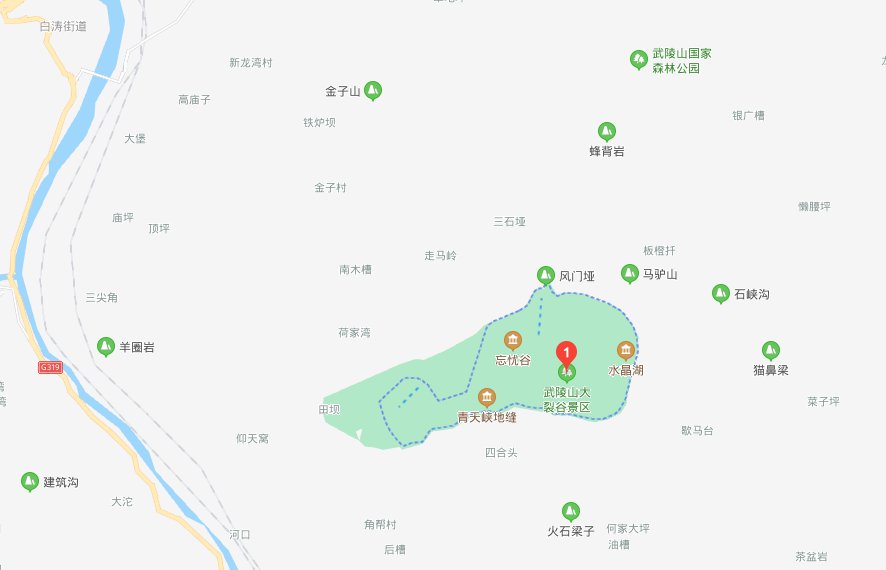Open the 武陵山国家森林公园 marker
This screenshot has height=570, width=886.
click(x=638, y=60)
